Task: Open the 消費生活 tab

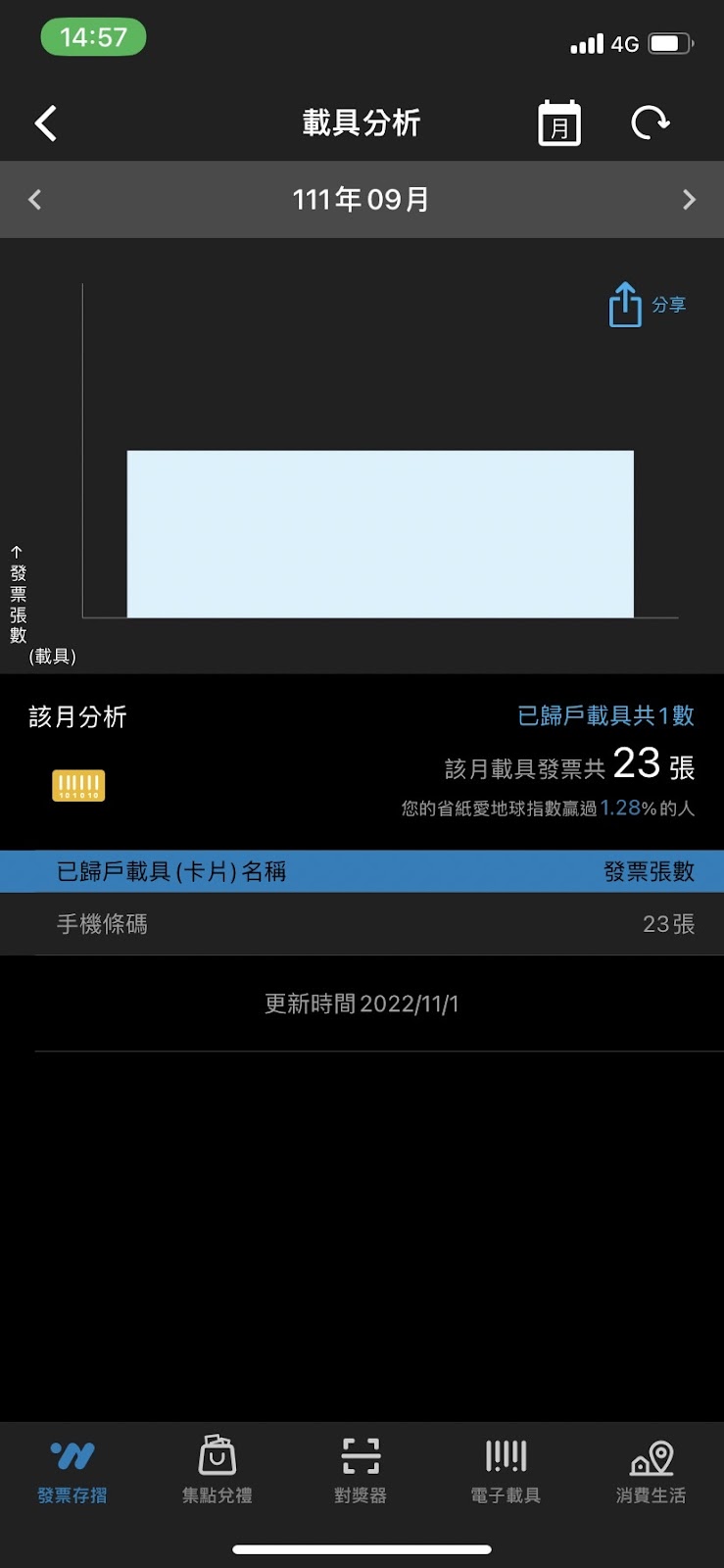Action: pos(651,1470)
